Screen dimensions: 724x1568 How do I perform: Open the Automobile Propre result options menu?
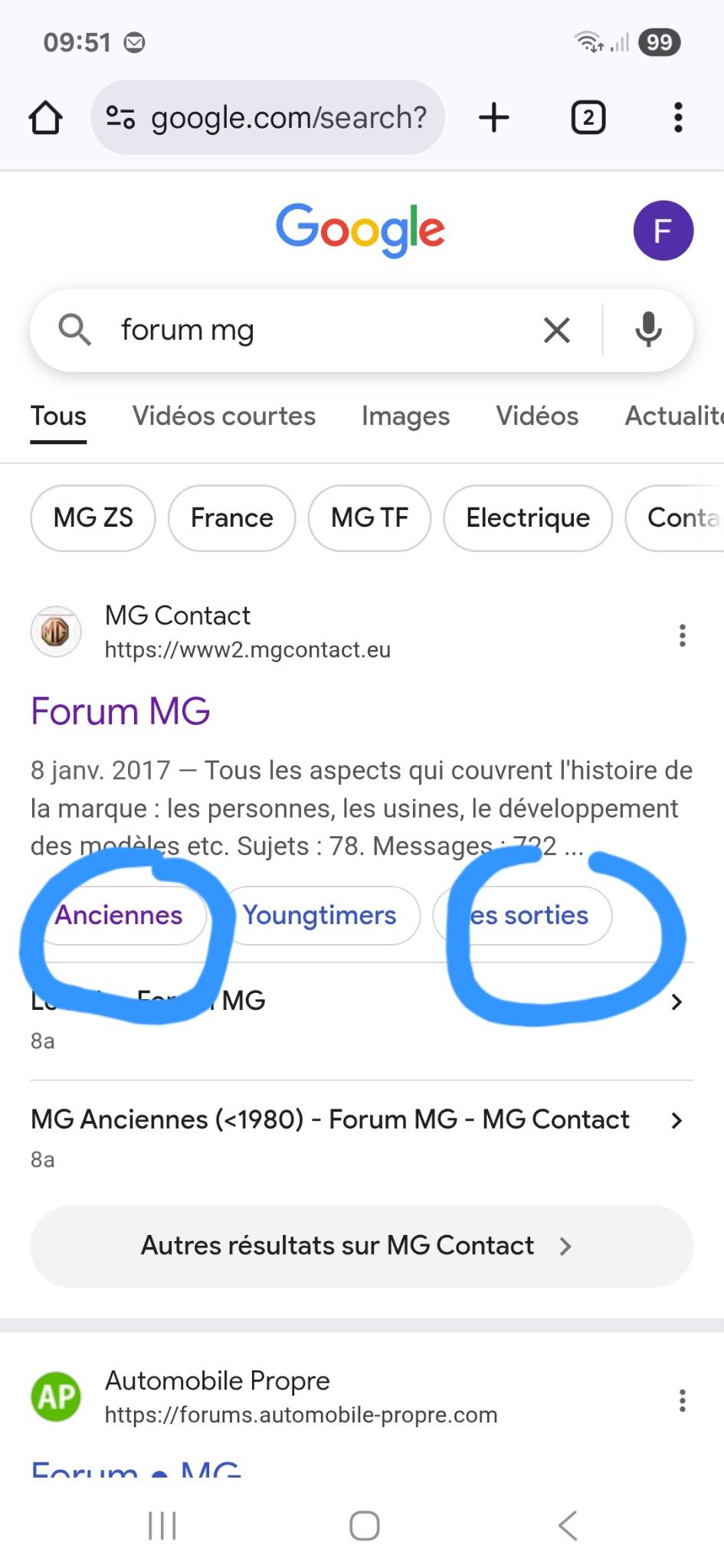point(682,1400)
